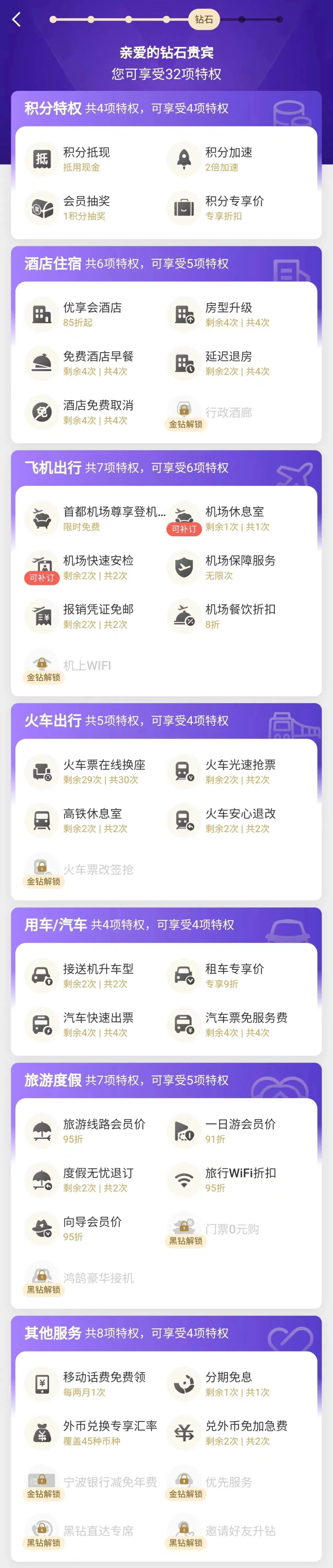Screen dimensions: 333x1568
Task: Select the 钻石 level on progress bar
Action: click(204, 19)
